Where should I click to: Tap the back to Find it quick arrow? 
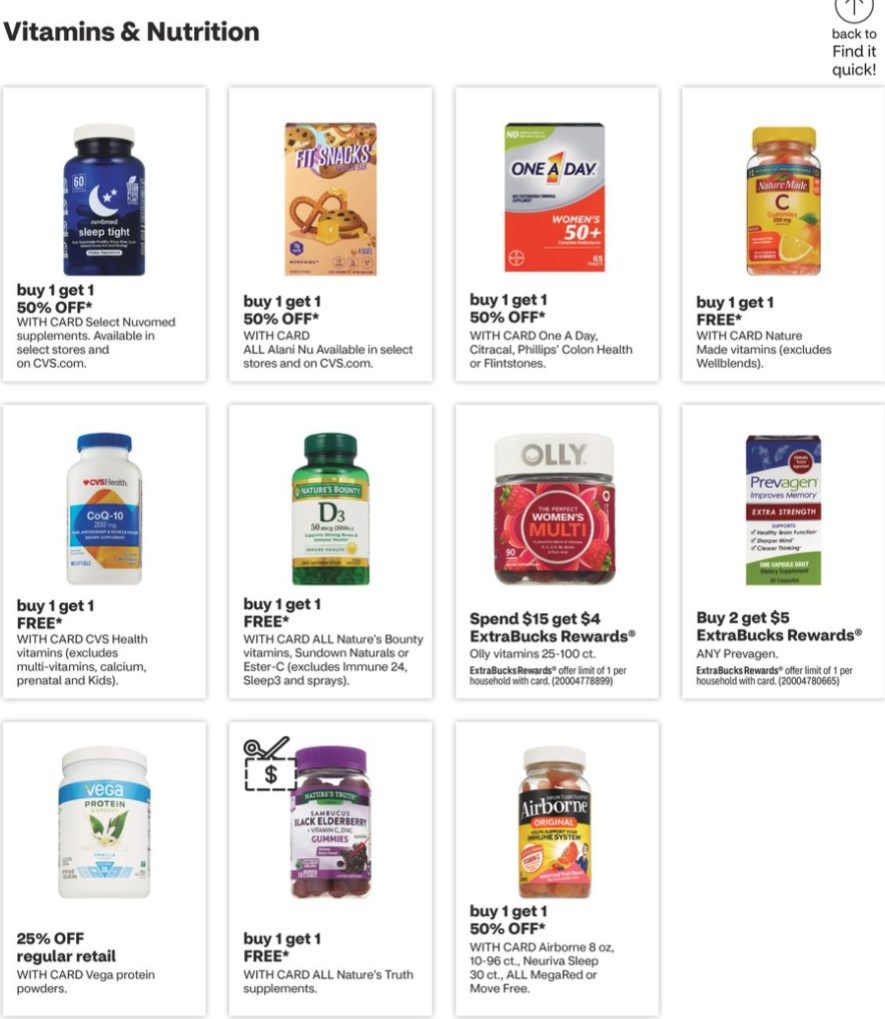point(853,10)
